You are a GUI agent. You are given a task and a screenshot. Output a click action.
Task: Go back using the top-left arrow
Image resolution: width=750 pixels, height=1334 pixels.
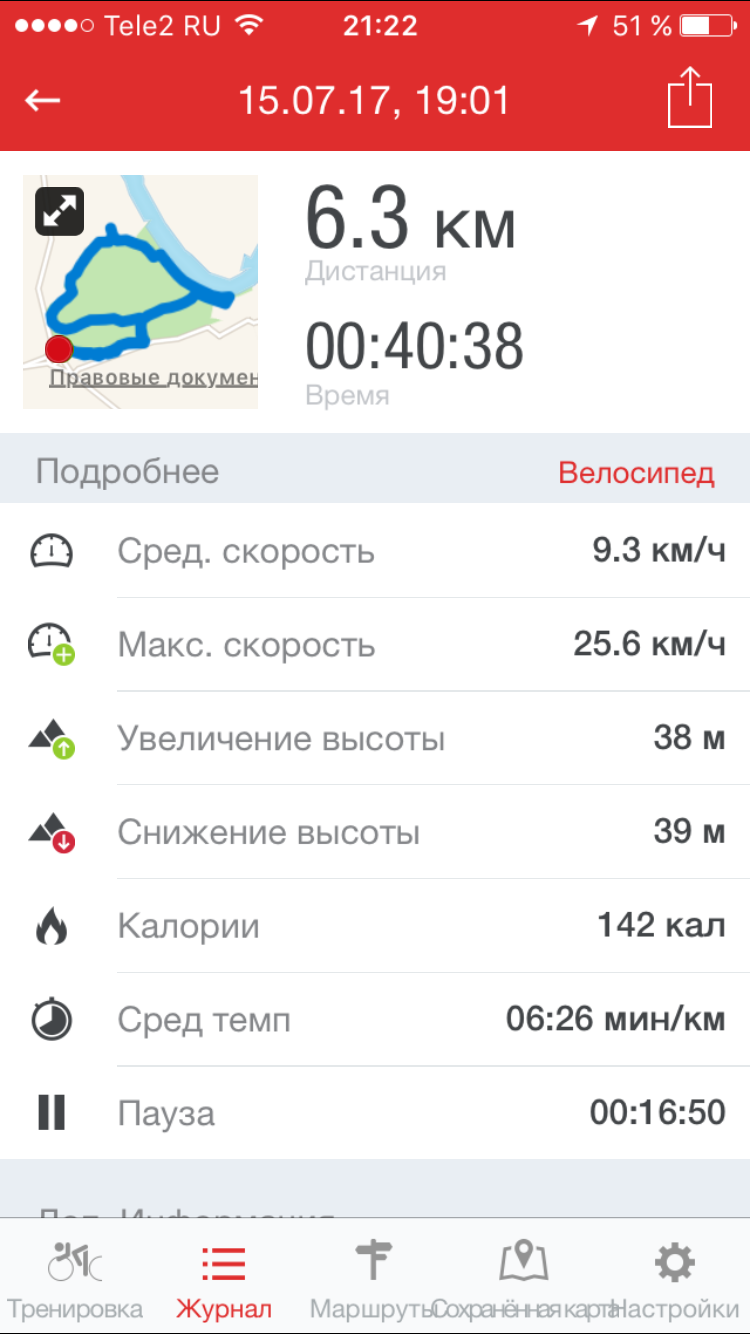point(43,100)
